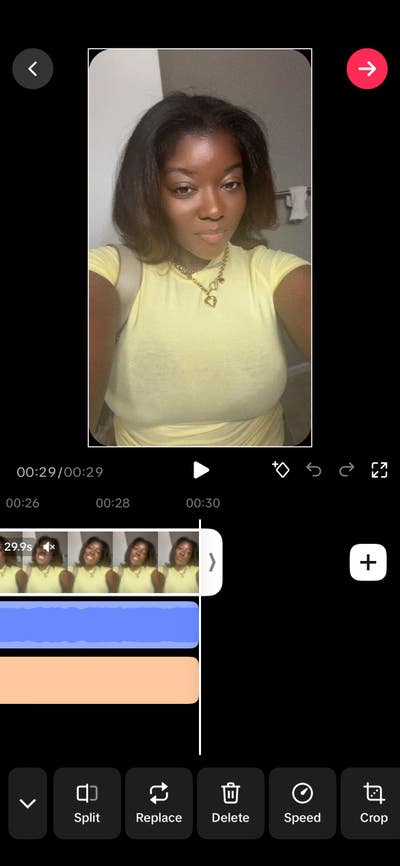Select the peach overlay track
Viewport: 400px width, 866px height.
[x=99, y=680]
